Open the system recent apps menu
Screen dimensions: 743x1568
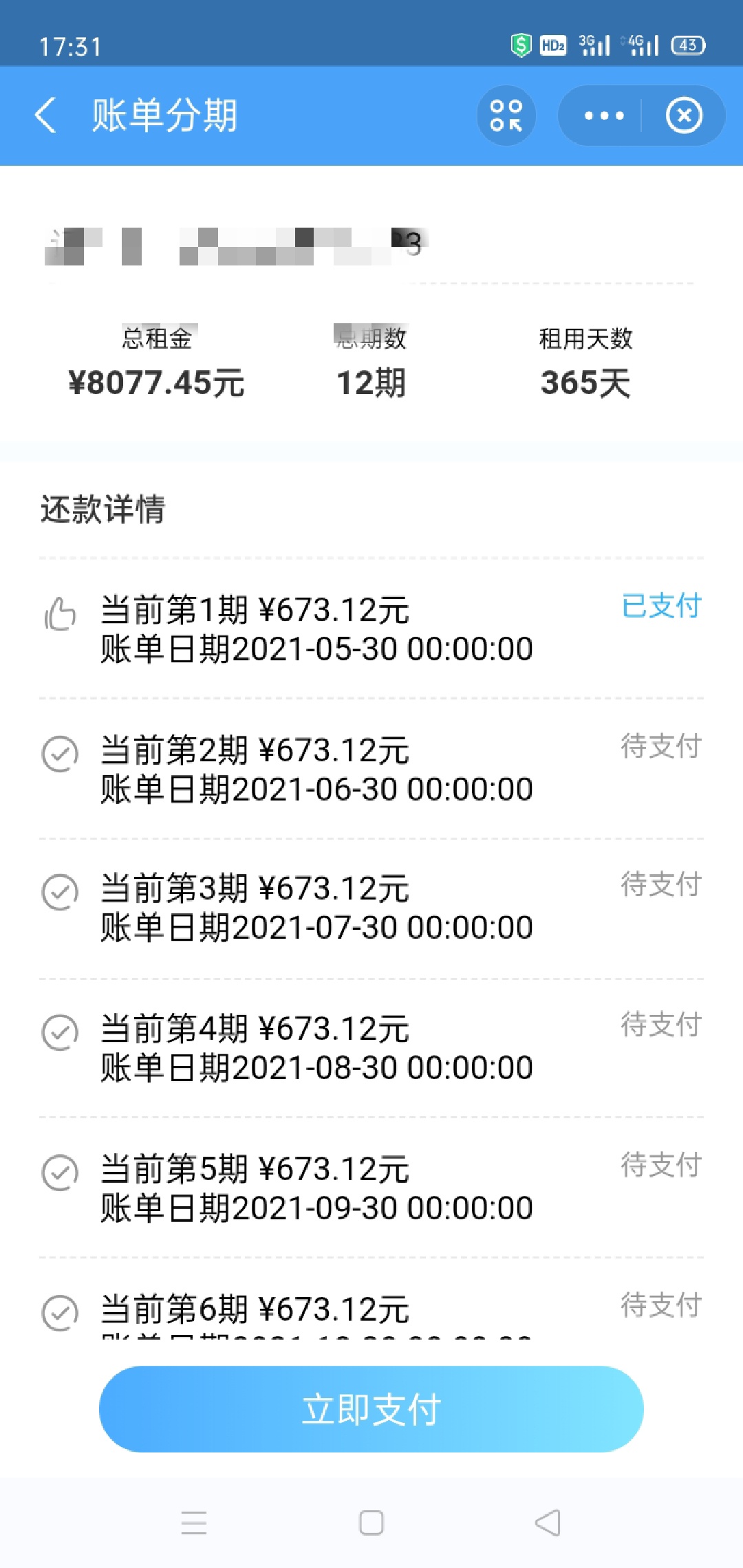[194, 1523]
